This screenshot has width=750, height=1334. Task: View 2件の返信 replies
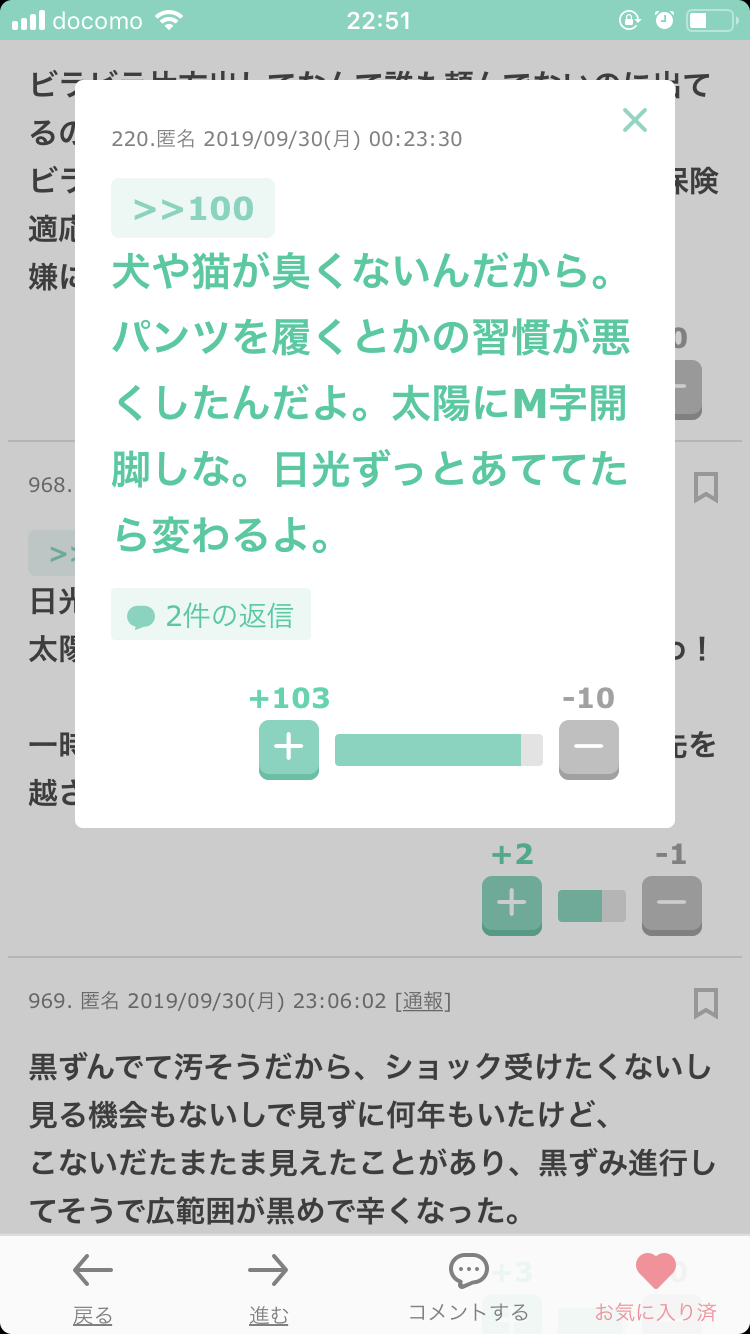(211, 615)
